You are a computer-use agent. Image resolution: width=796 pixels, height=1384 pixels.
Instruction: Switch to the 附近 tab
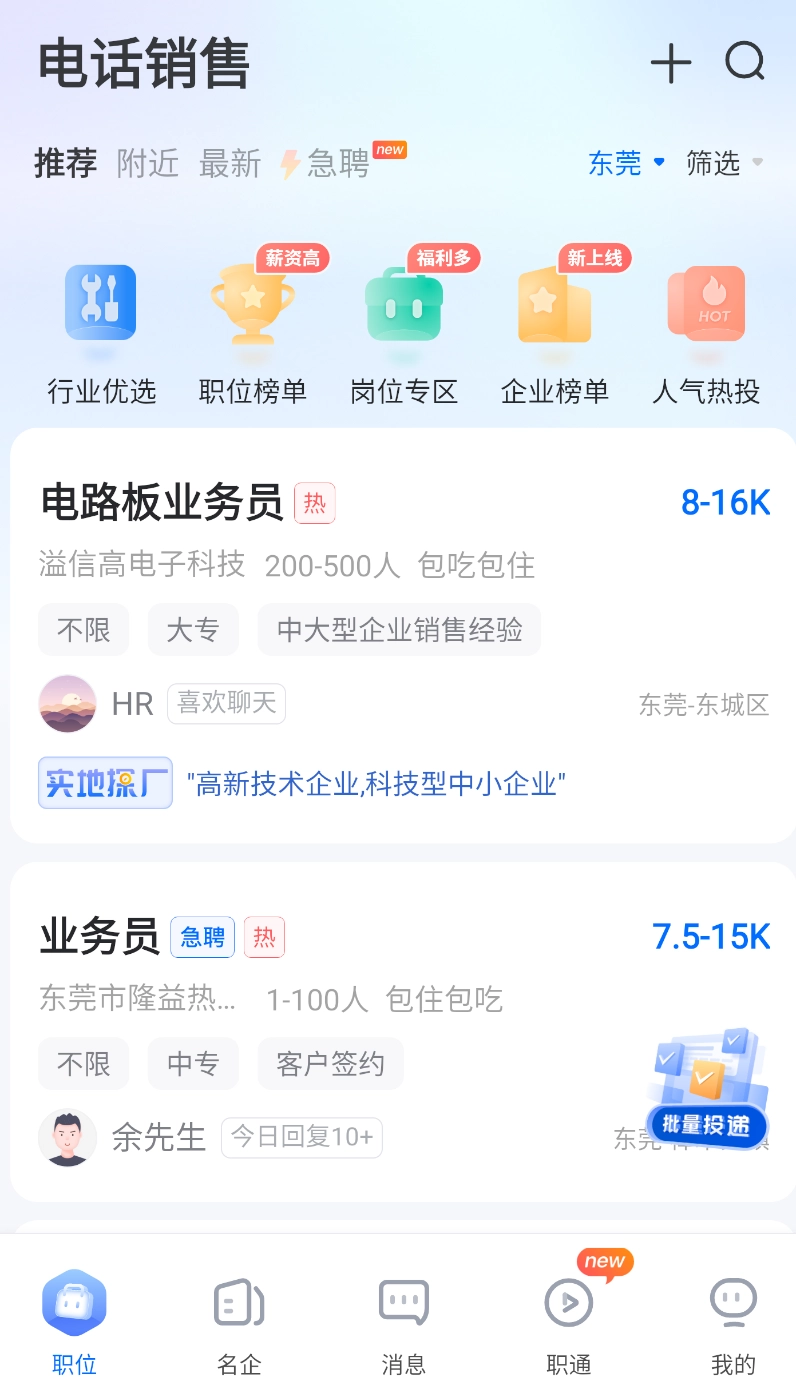pyautogui.click(x=148, y=163)
